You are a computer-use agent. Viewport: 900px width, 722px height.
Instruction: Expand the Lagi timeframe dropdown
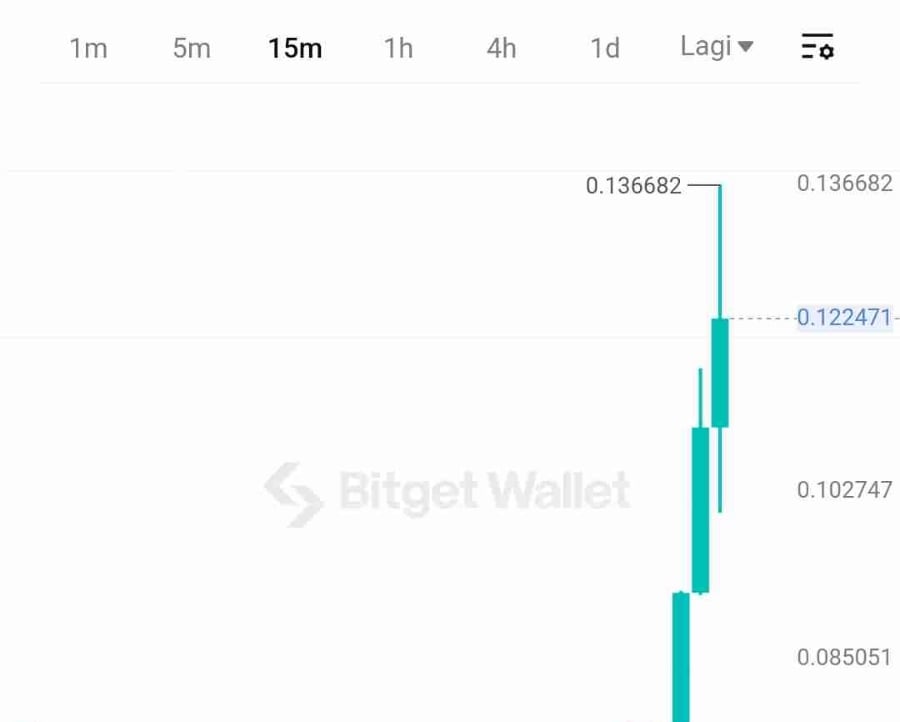(x=716, y=46)
